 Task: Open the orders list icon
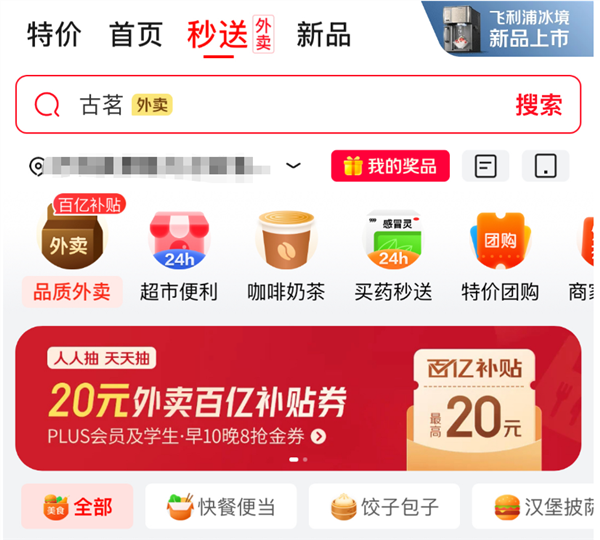(x=485, y=166)
